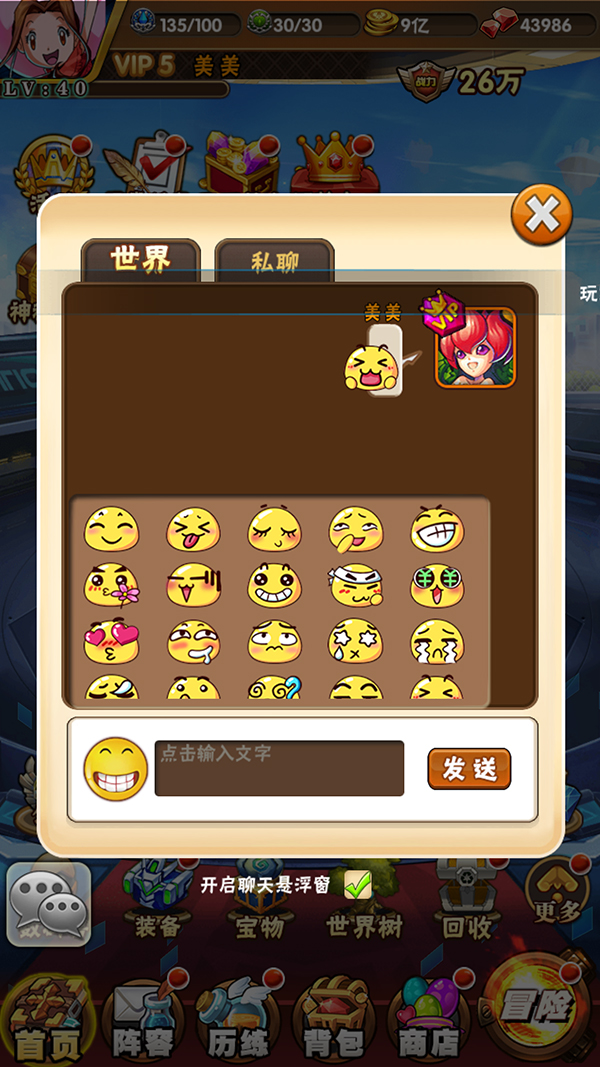The image size is (600, 1067).
Task: Focus the 点击输入文字 text field
Action: click(279, 768)
